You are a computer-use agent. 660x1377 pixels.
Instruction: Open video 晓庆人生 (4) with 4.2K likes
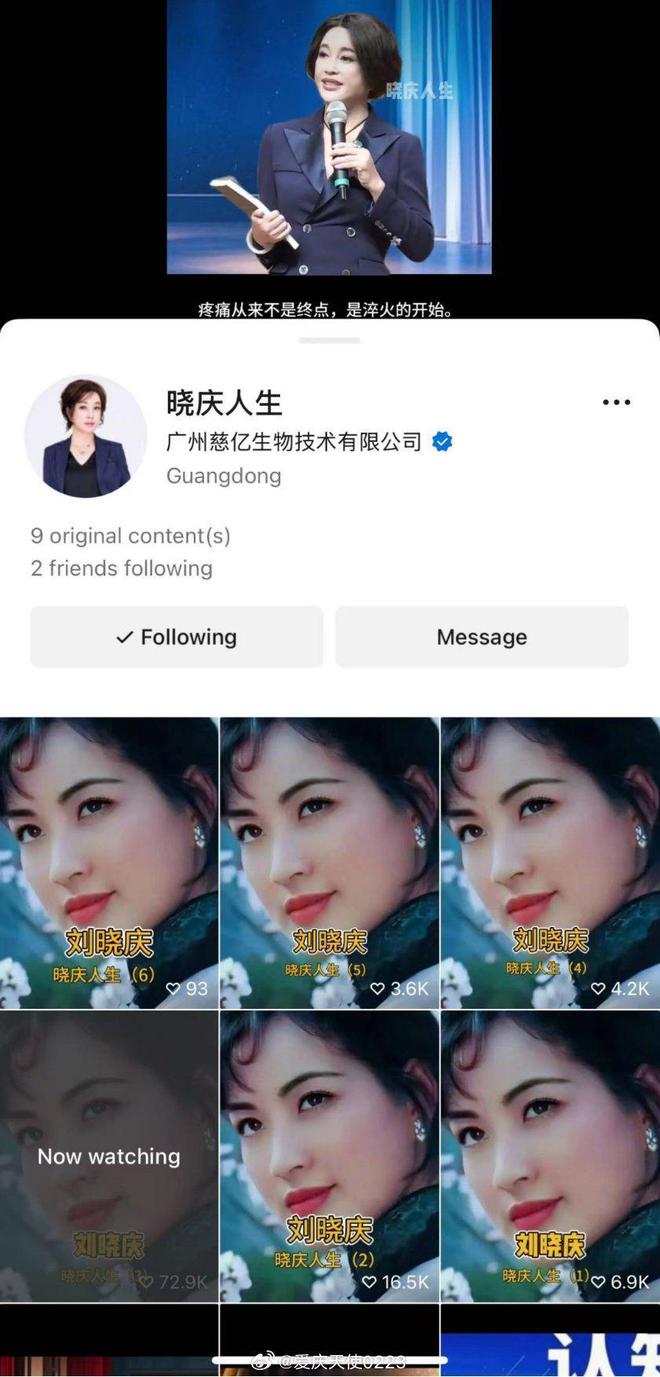click(550, 862)
